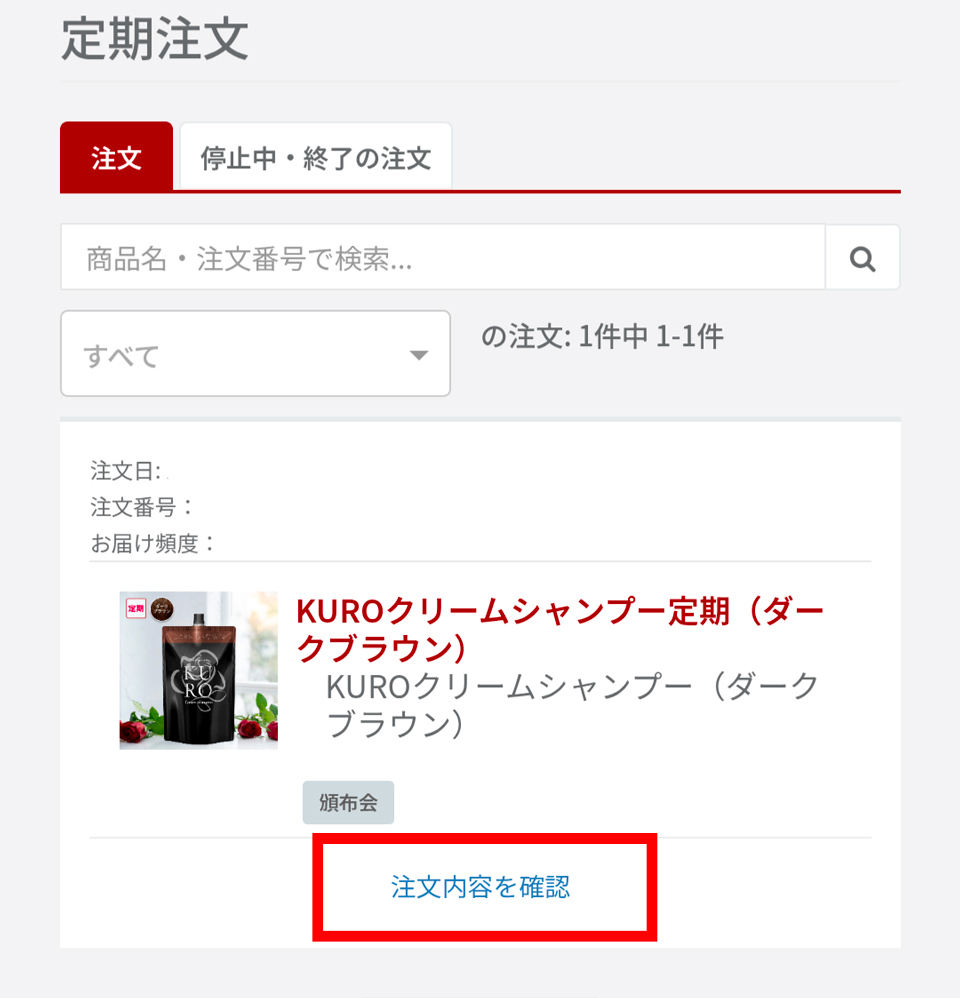Open the KURO shampoo product image

pos(199,670)
